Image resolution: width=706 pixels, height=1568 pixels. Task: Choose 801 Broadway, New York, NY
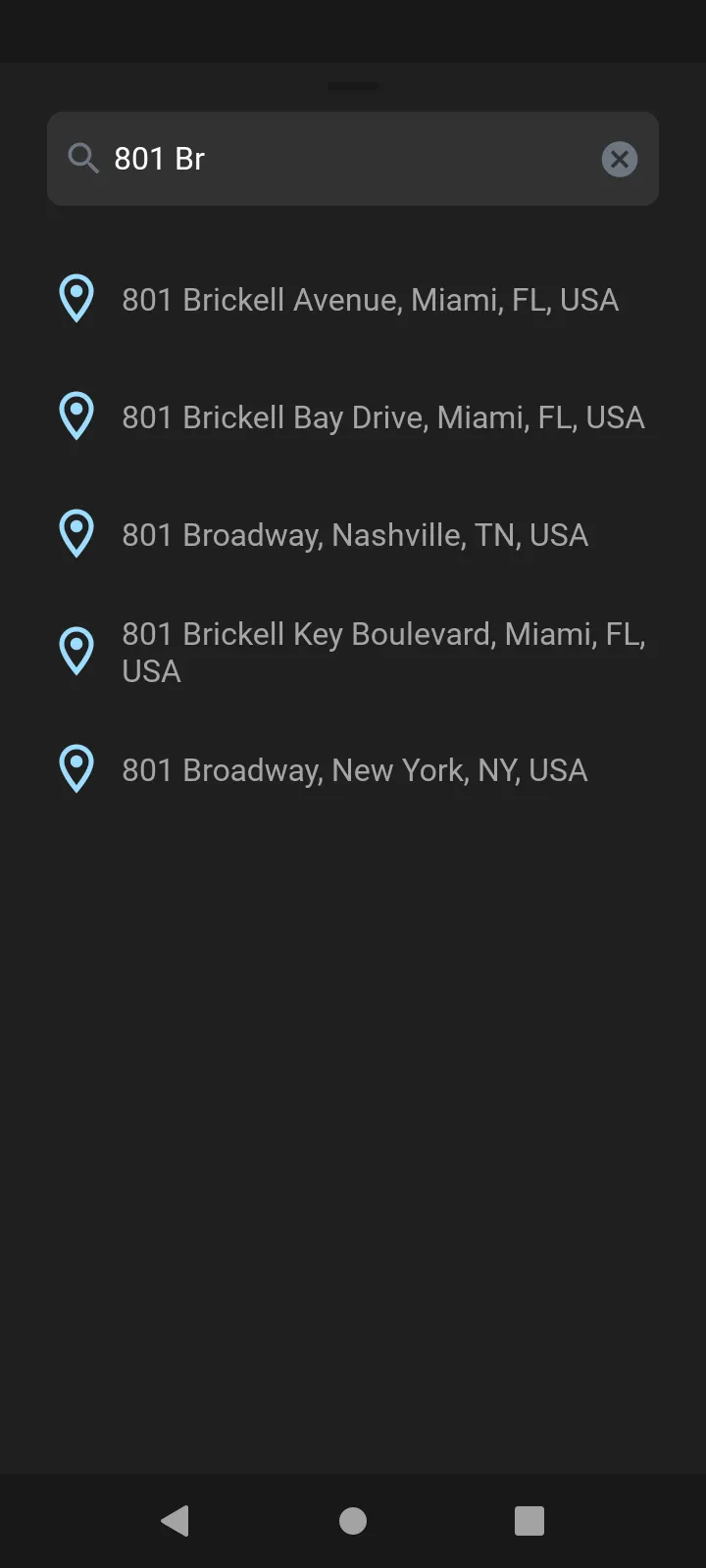coord(354,770)
